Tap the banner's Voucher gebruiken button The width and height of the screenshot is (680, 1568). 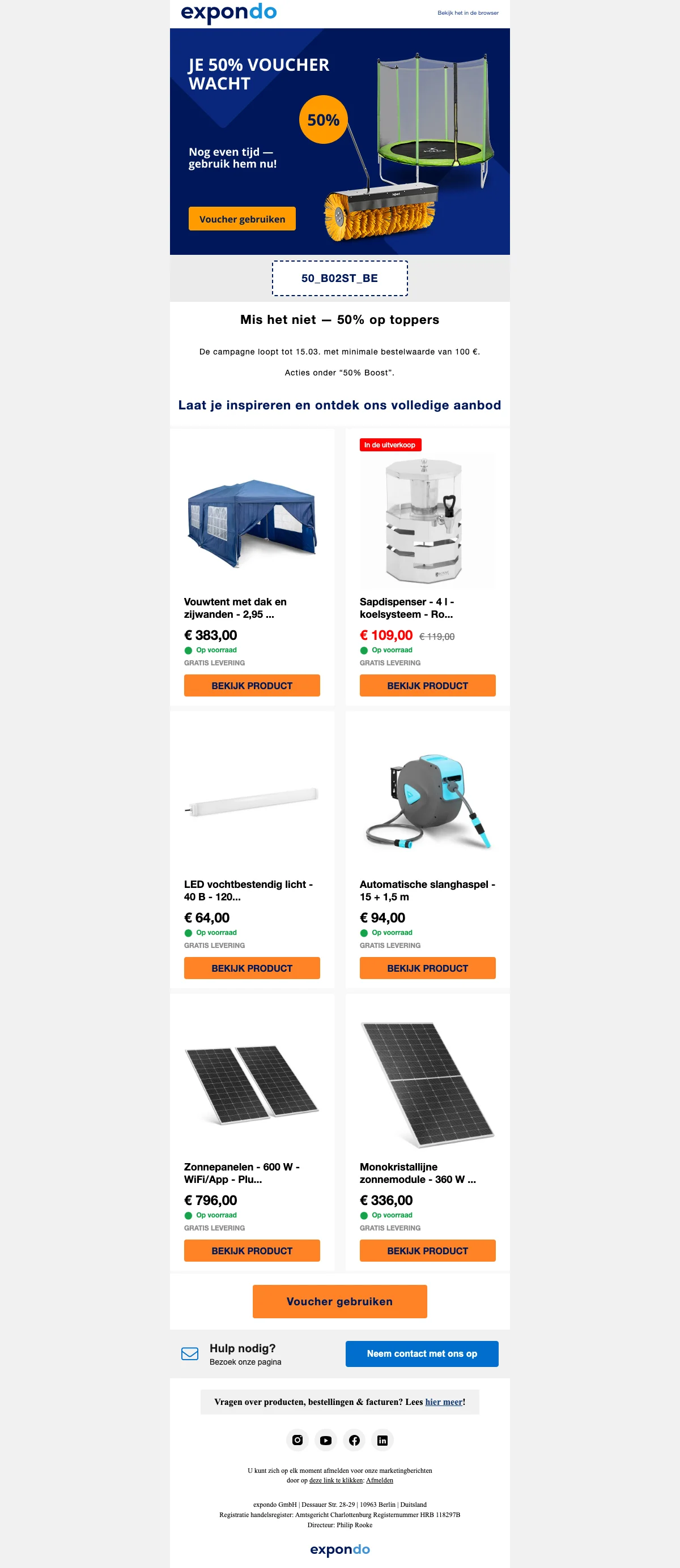tap(242, 219)
